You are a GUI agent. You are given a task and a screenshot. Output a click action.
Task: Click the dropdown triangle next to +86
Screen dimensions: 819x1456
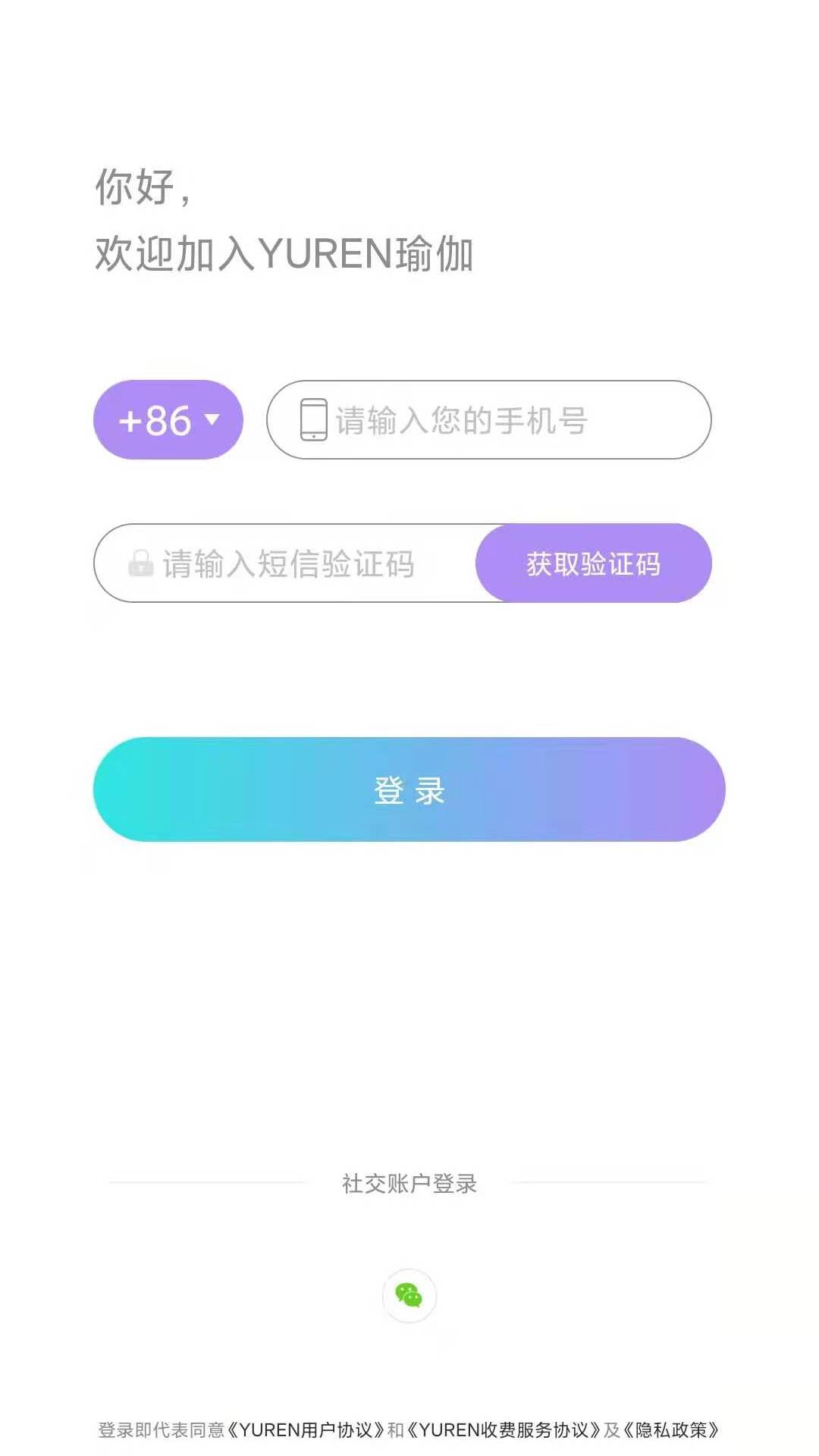212,419
